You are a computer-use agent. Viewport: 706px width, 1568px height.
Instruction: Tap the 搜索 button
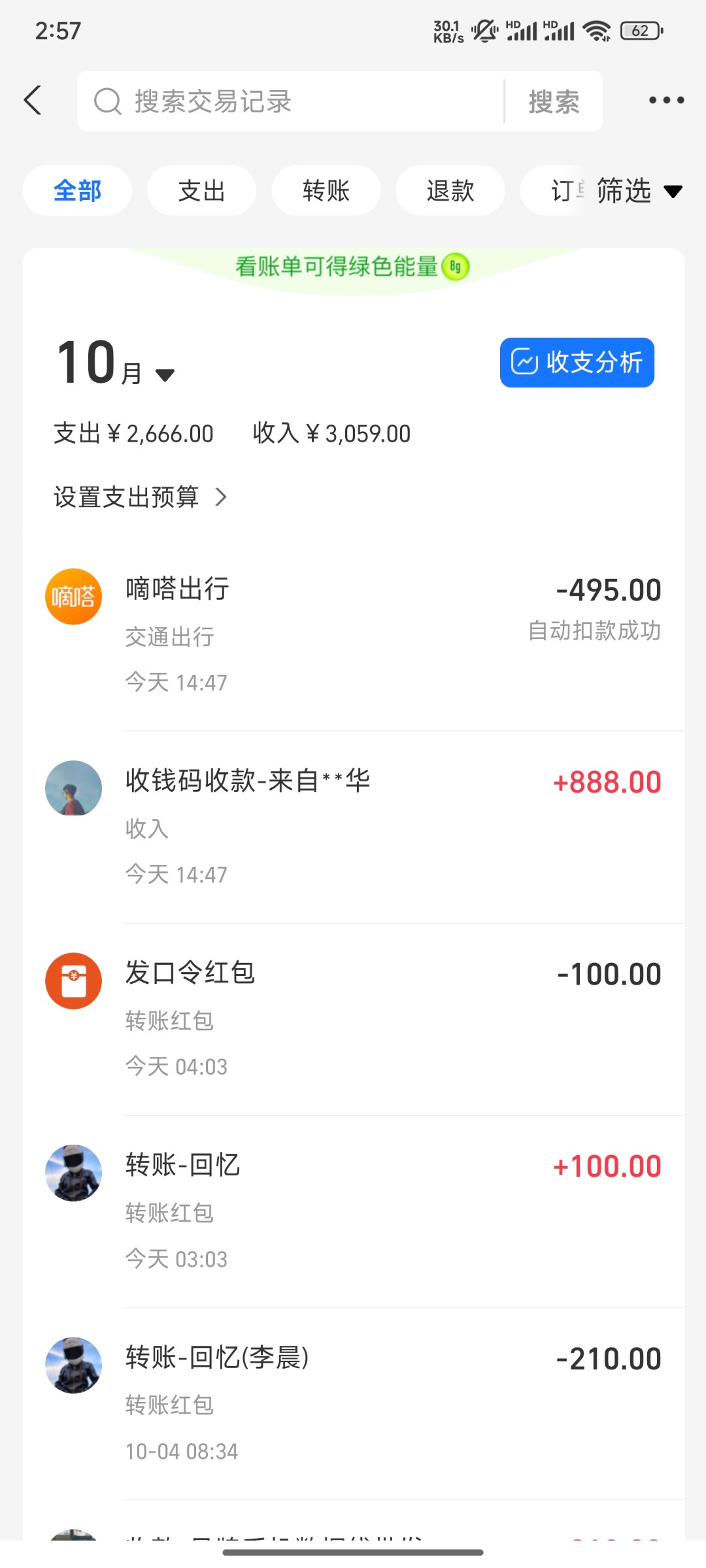tap(554, 101)
